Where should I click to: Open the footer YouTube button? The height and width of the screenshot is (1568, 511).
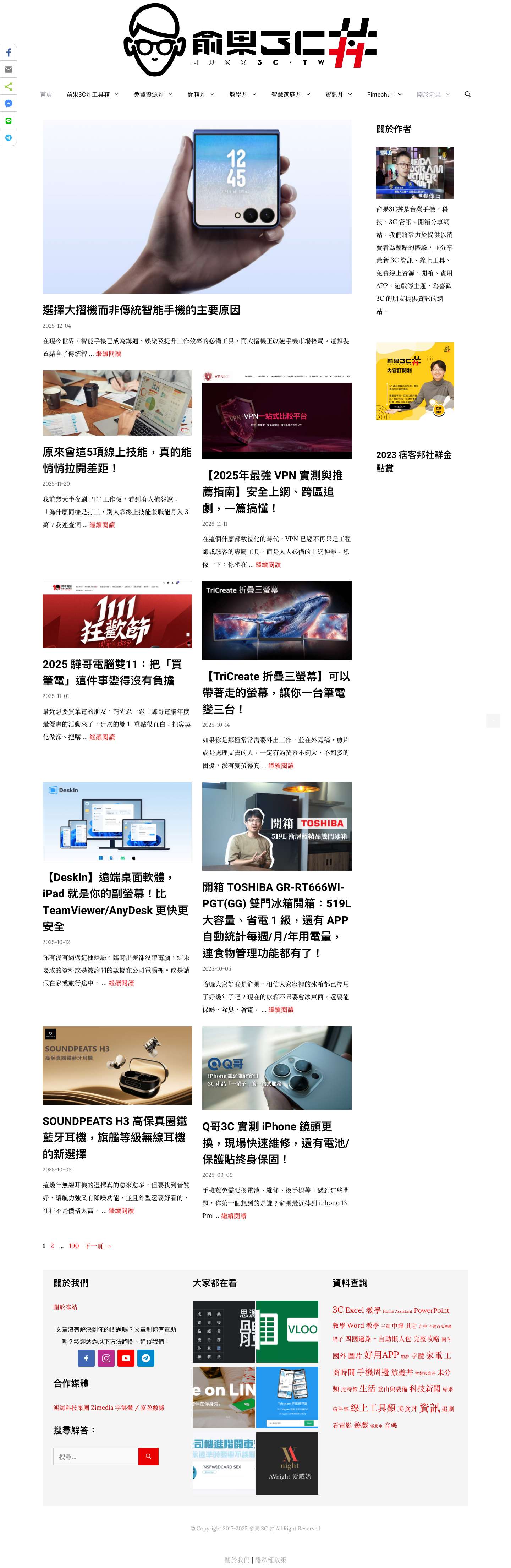point(126,1358)
